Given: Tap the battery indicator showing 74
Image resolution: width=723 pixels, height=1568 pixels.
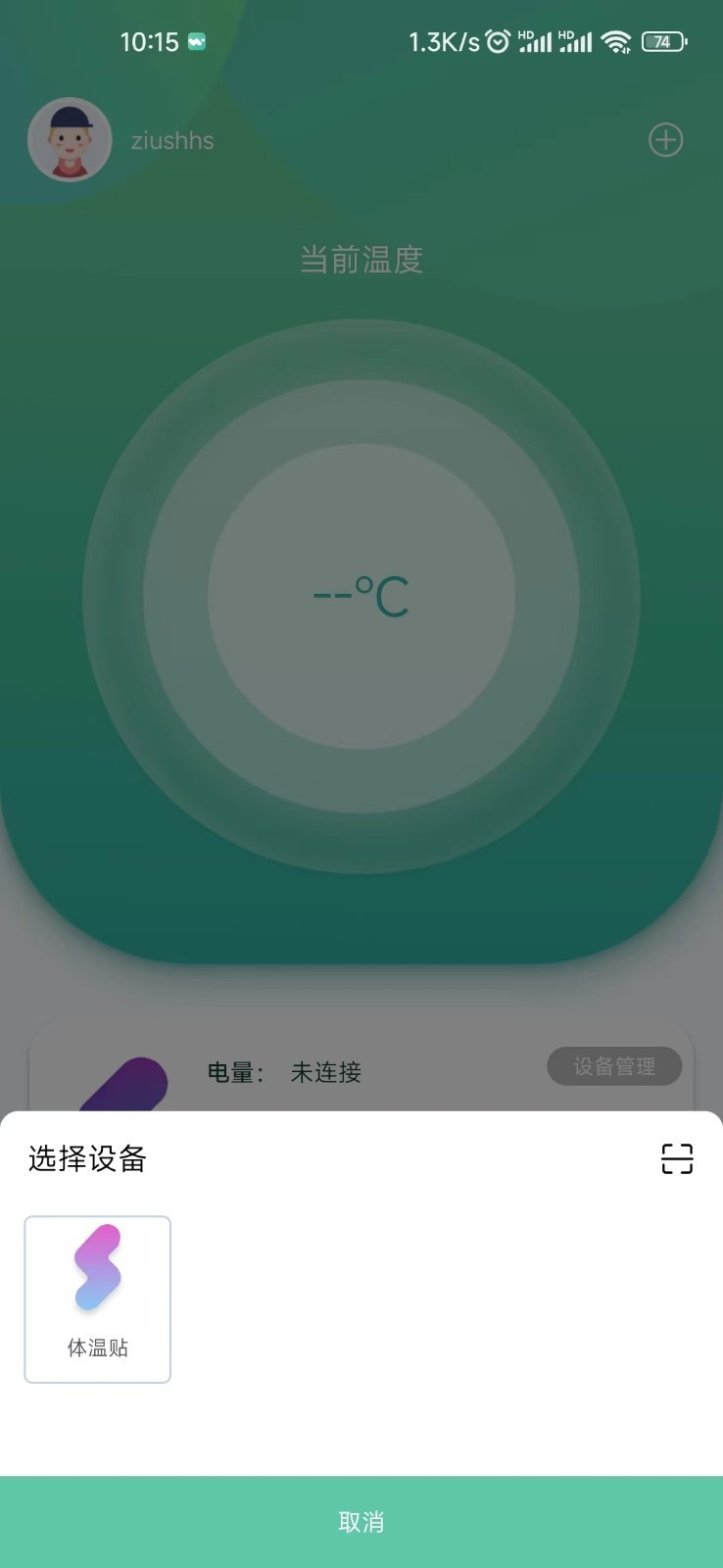Looking at the screenshot, I should 660,42.
